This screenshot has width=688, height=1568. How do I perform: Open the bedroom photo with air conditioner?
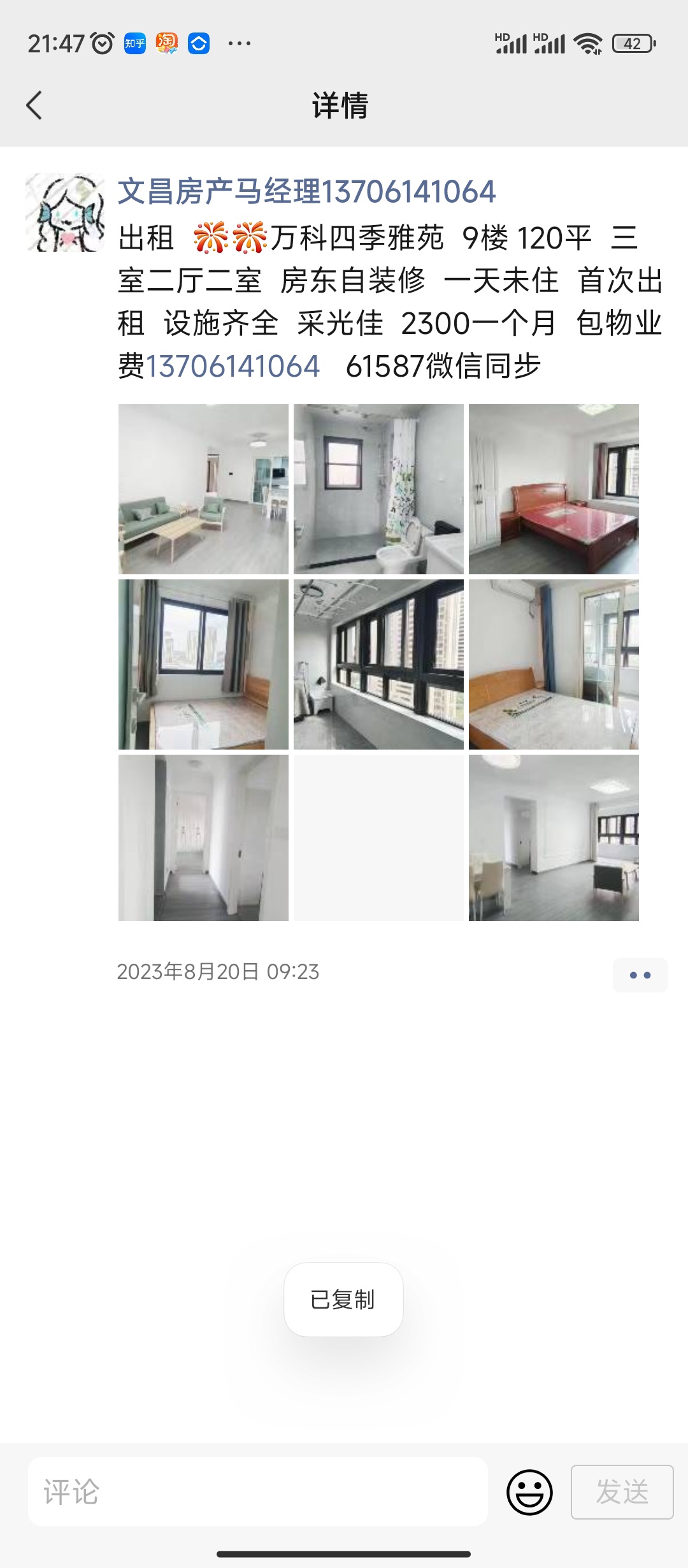click(554, 664)
